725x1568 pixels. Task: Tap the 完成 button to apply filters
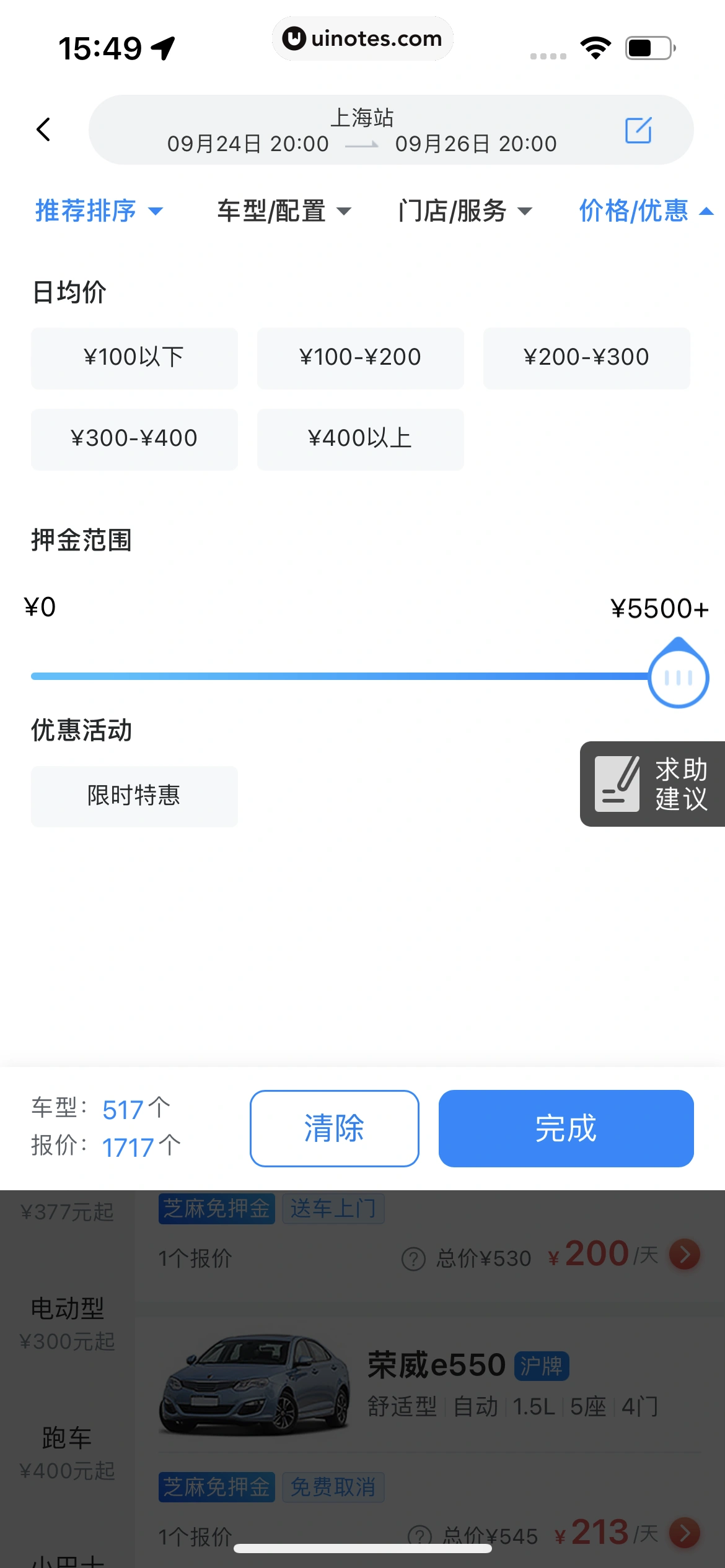pos(565,1128)
